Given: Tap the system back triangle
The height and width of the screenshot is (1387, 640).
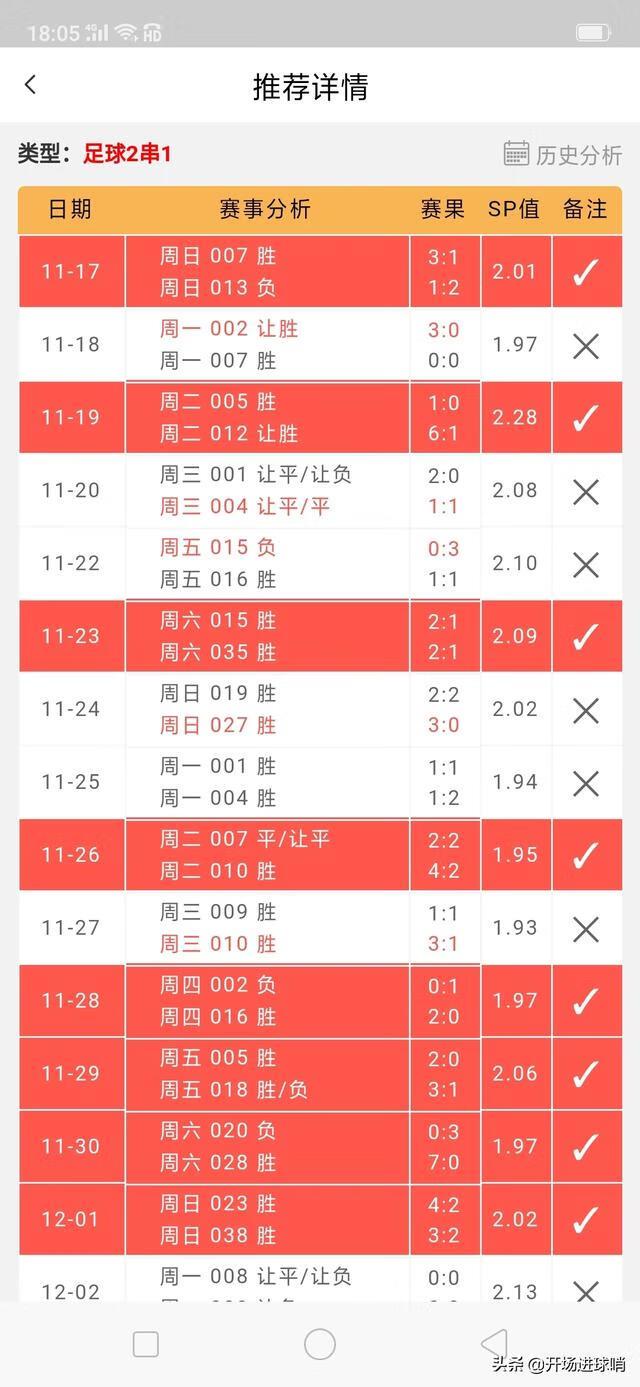Looking at the screenshot, I should (x=494, y=1343).
